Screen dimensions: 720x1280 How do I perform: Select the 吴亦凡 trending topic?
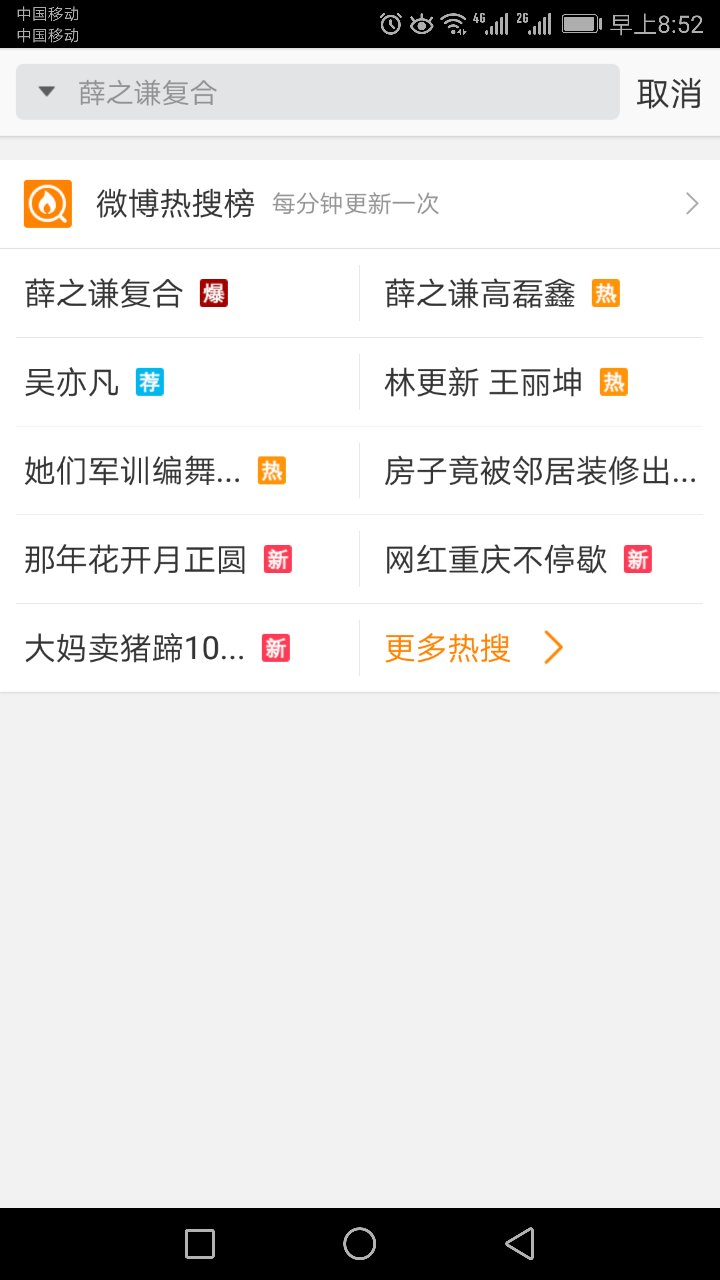tap(72, 382)
